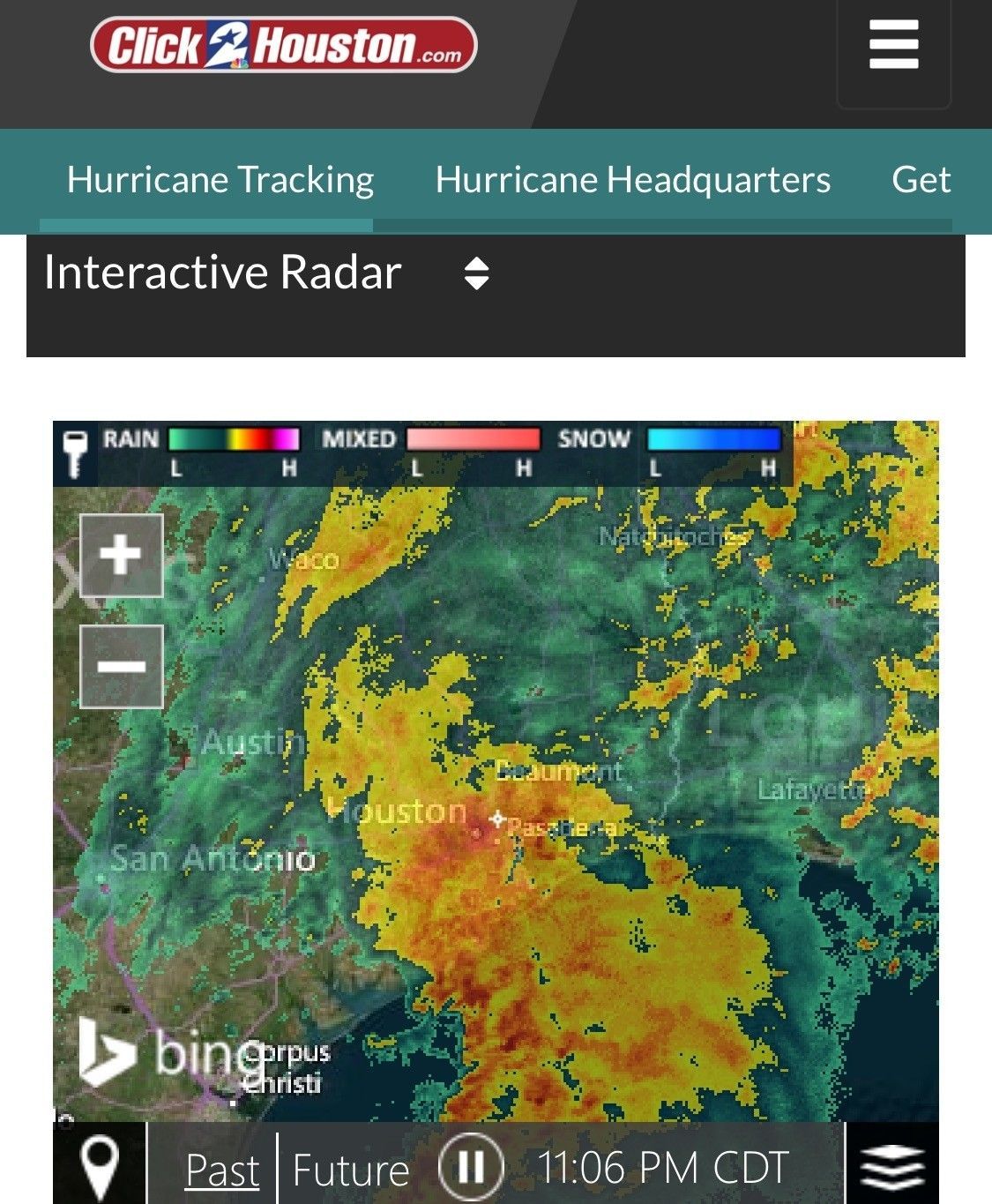This screenshot has width=992, height=1204.
Task: Zoom in on the radar map
Action: coord(121,556)
